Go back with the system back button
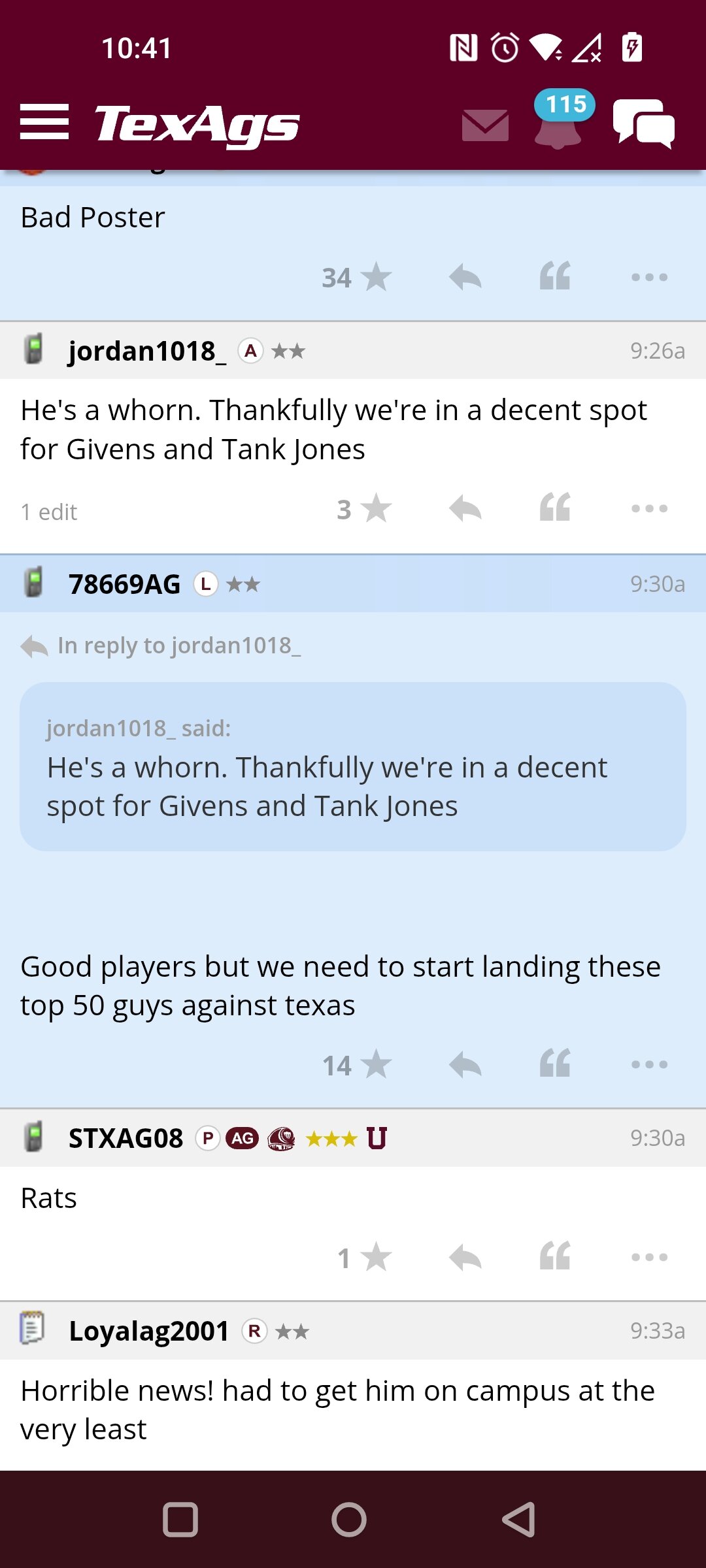The image size is (706, 1568). (519, 1520)
